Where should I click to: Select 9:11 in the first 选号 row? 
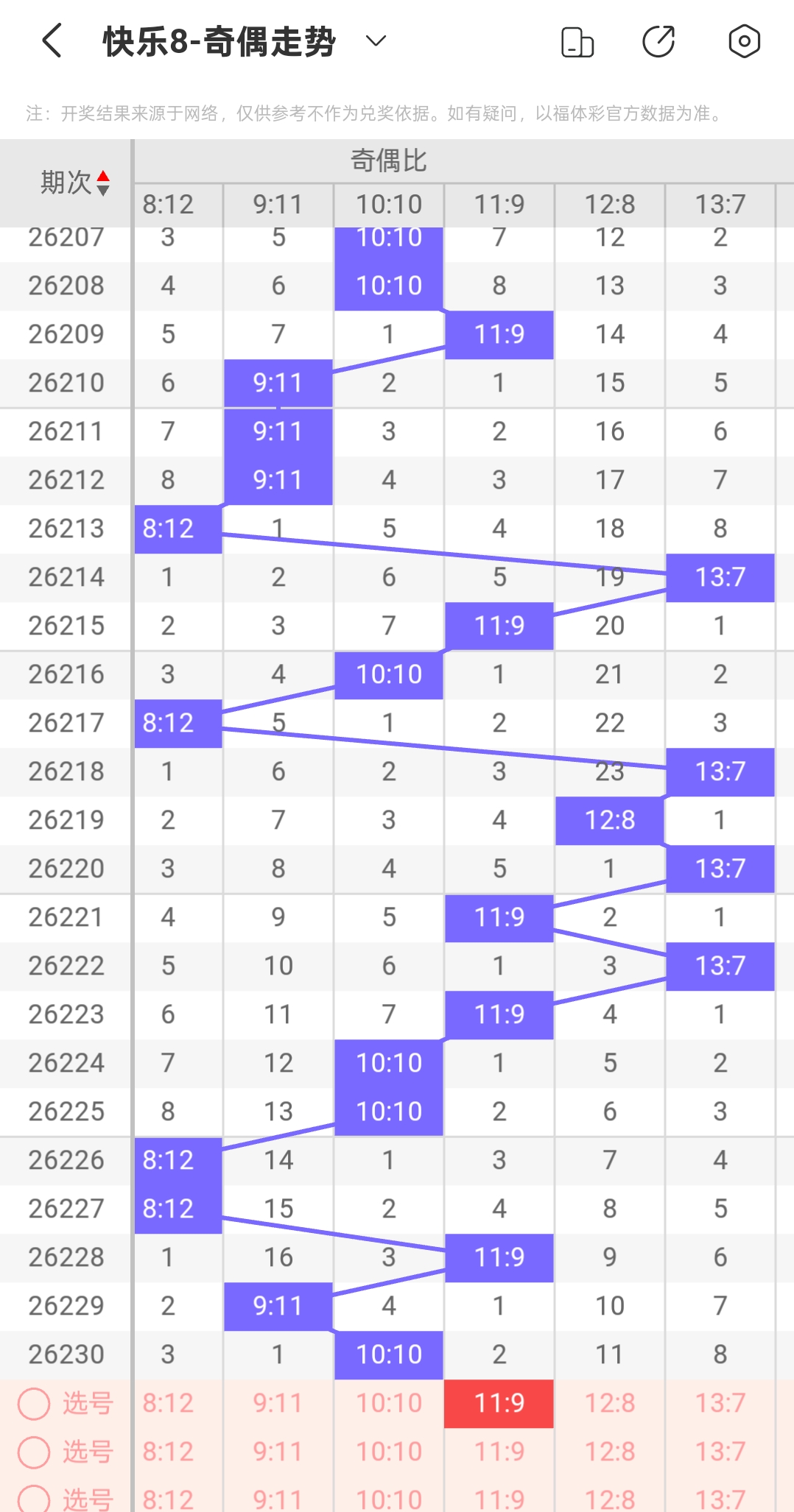click(x=278, y=1403)
